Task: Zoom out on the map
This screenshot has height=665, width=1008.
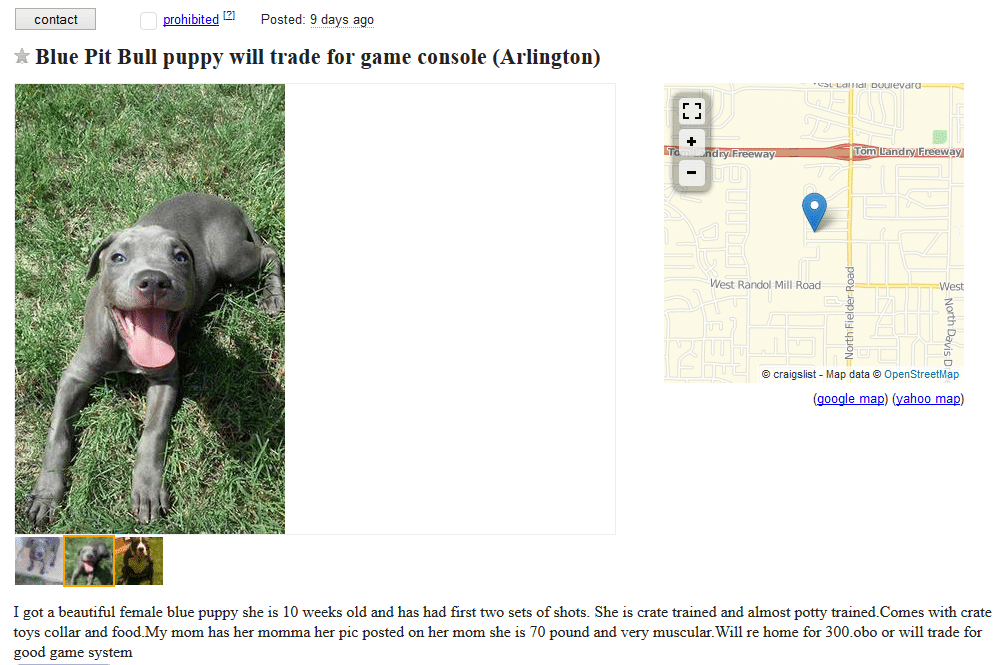Action: point(691,172)
